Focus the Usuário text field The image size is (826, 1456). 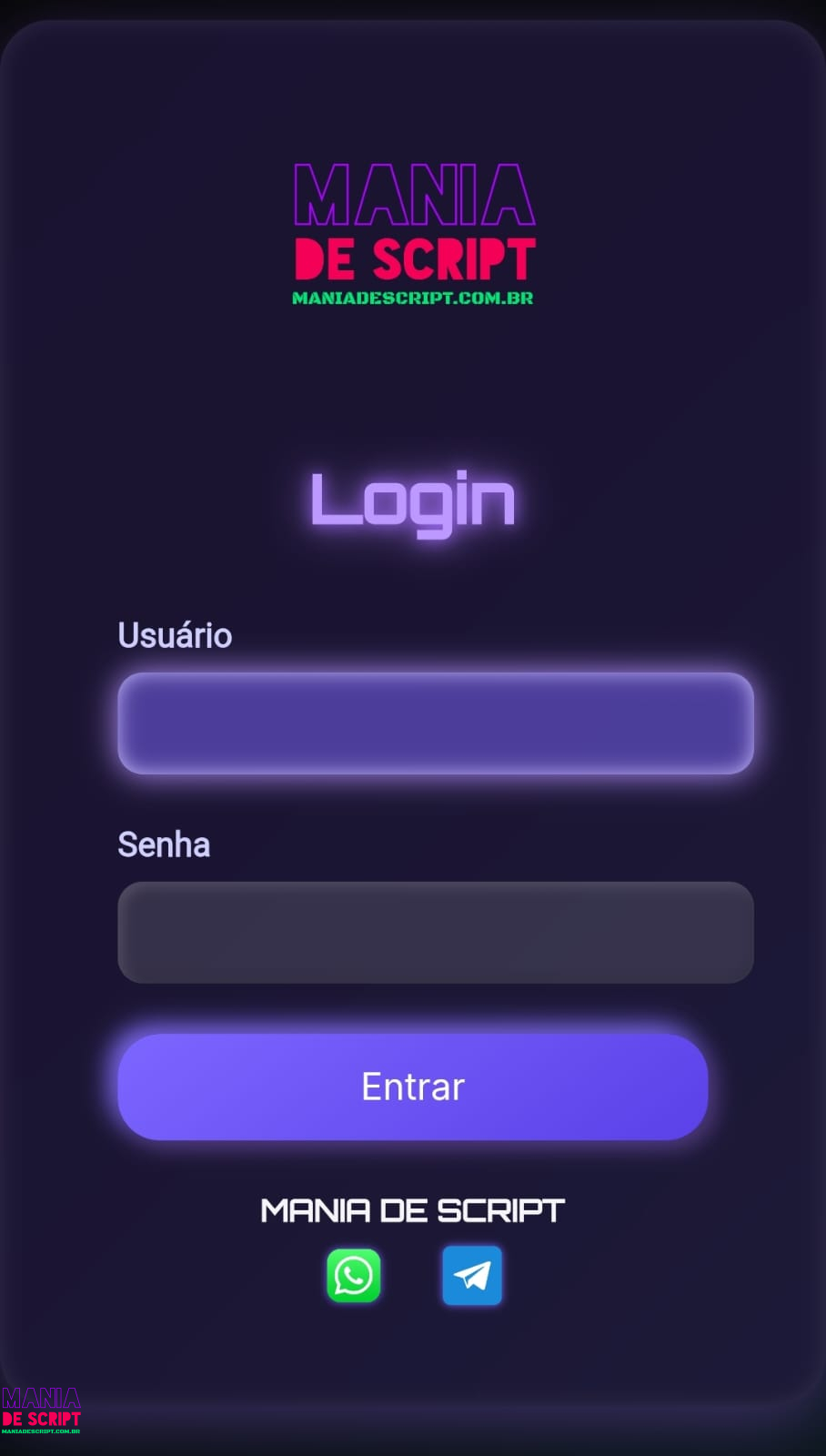click(435, 723)
